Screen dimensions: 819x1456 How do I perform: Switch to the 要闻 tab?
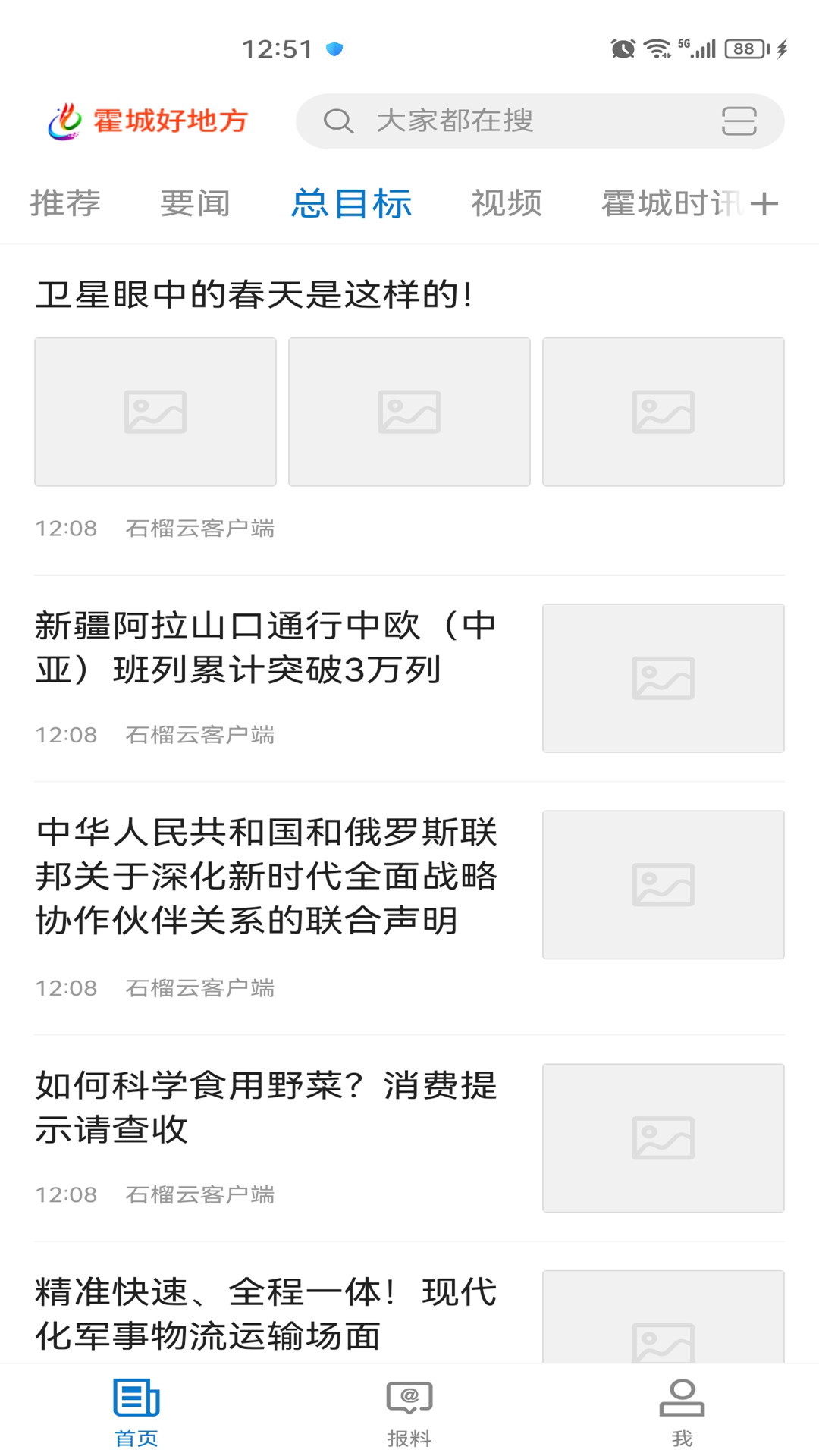[194, 202]
